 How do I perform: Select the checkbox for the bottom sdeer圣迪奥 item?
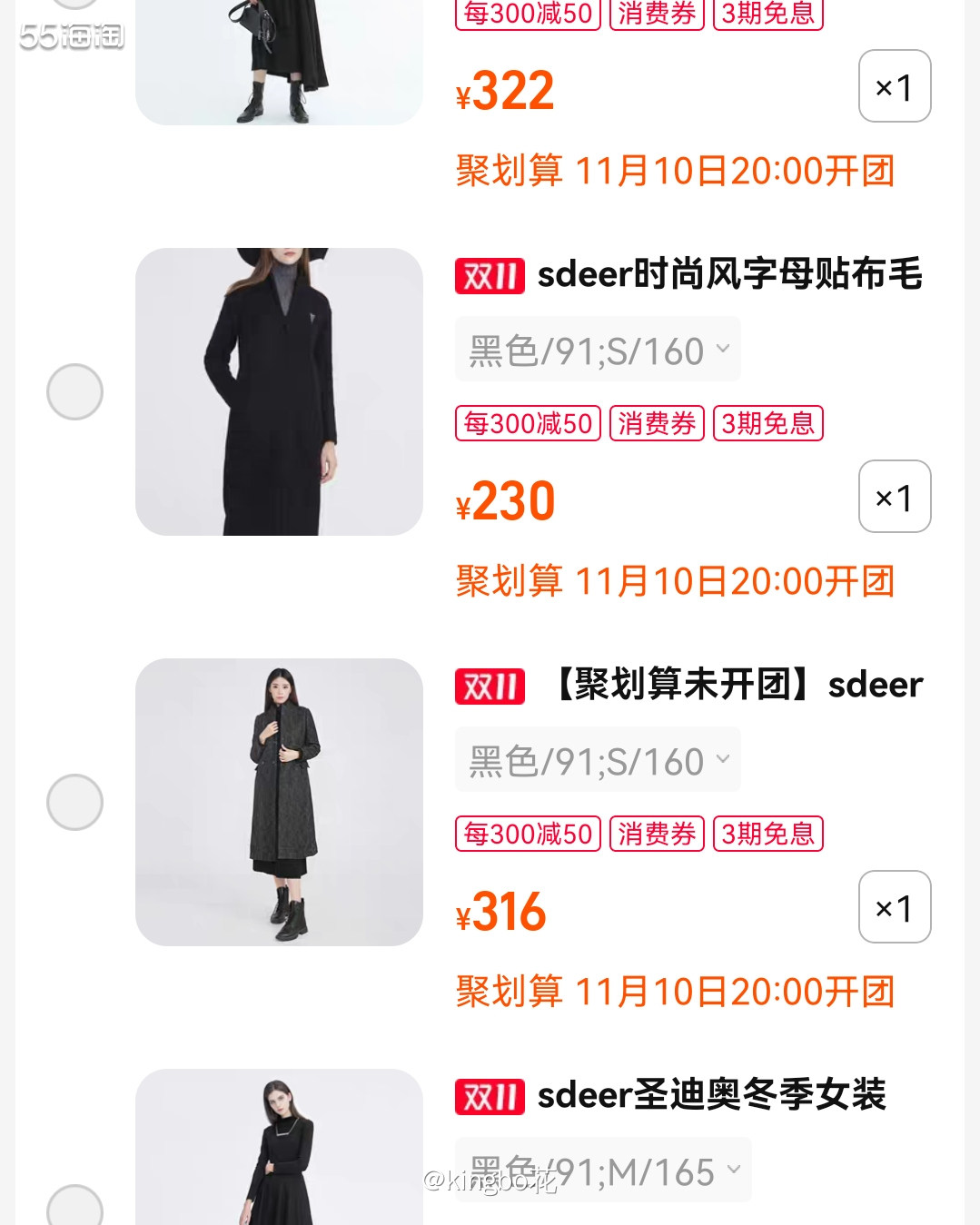tap(75, 1208)
